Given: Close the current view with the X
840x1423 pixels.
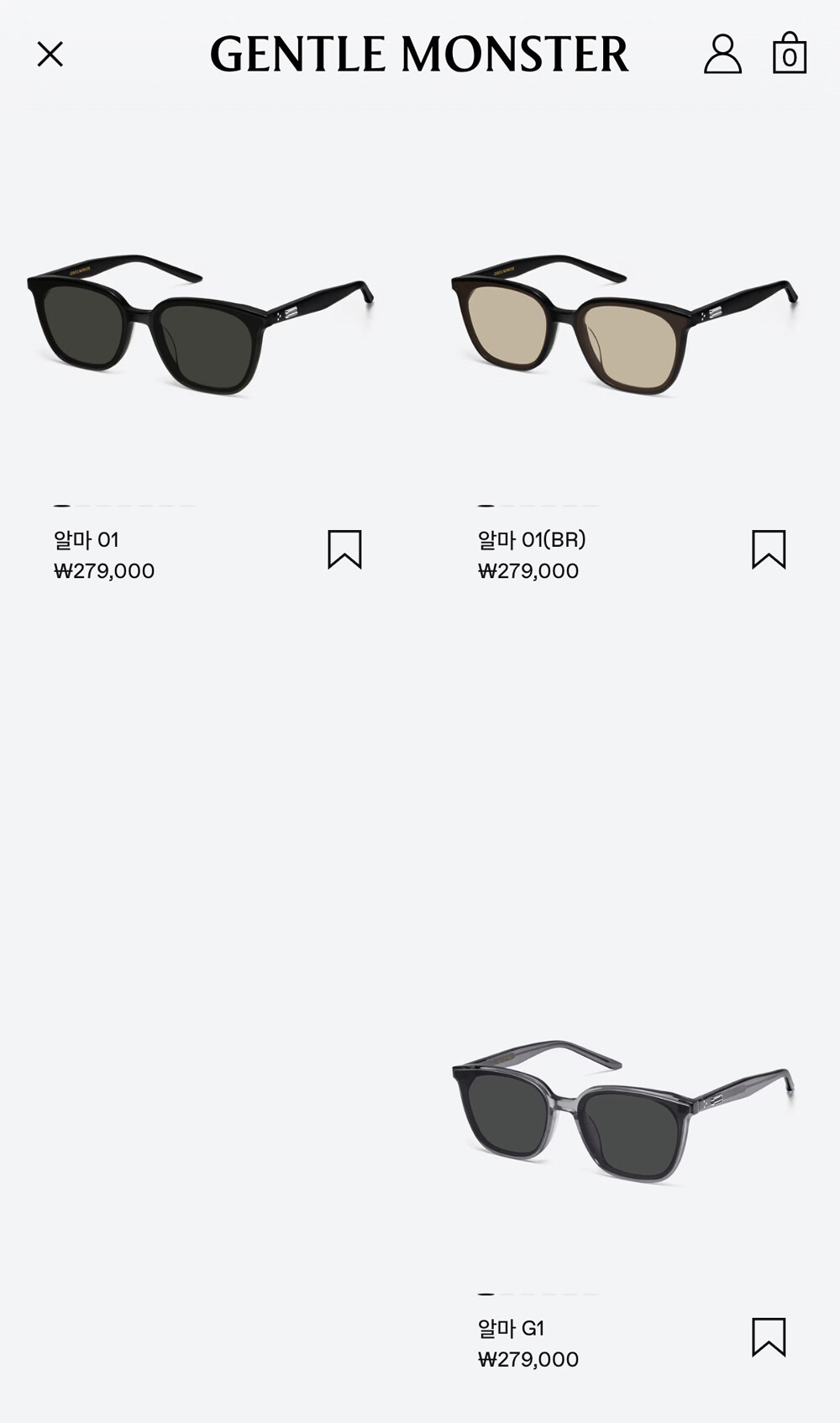Looking at the screenshot, I should click(50, 55).
